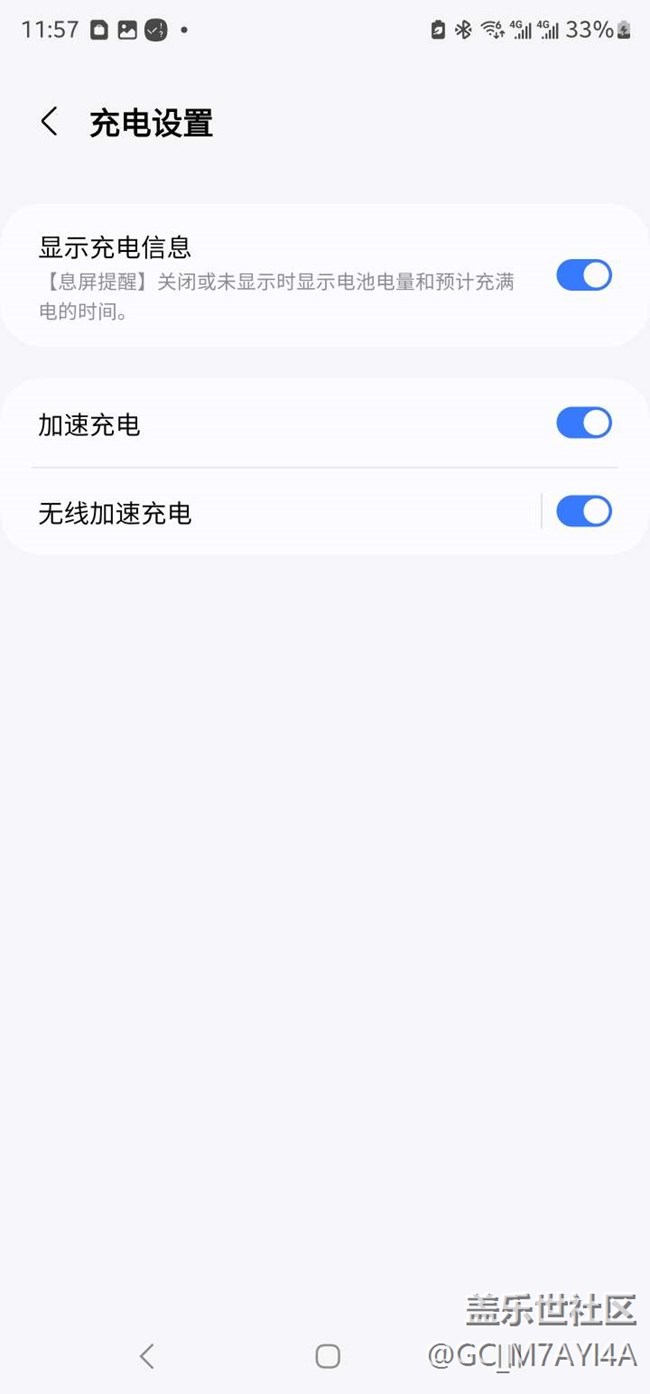This screenshot has width=650, height=1394.
Task: Go back from 充电设置 page
Action: pyautogui.click(x=49, y=123)
